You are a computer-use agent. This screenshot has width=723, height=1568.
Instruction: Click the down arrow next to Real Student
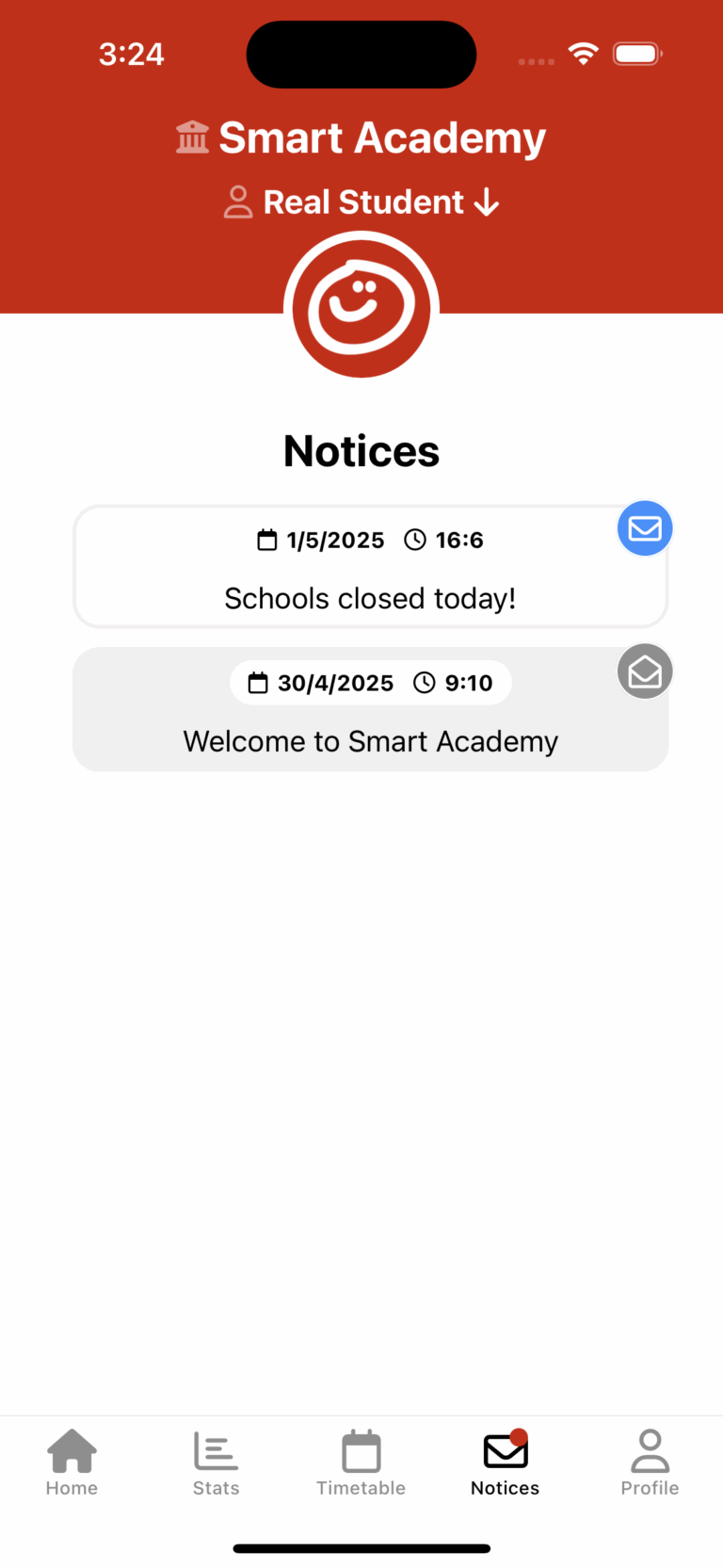pos(487,202)
